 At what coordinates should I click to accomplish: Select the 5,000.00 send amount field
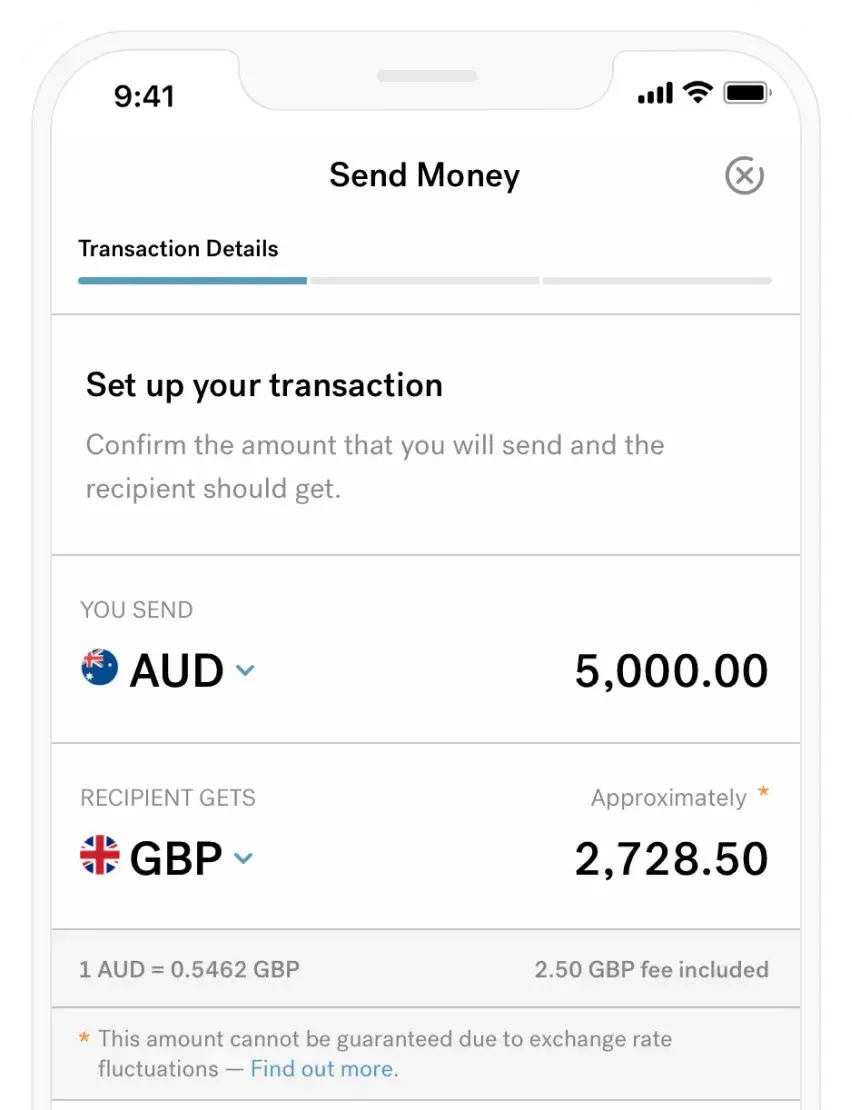point(669,669)
